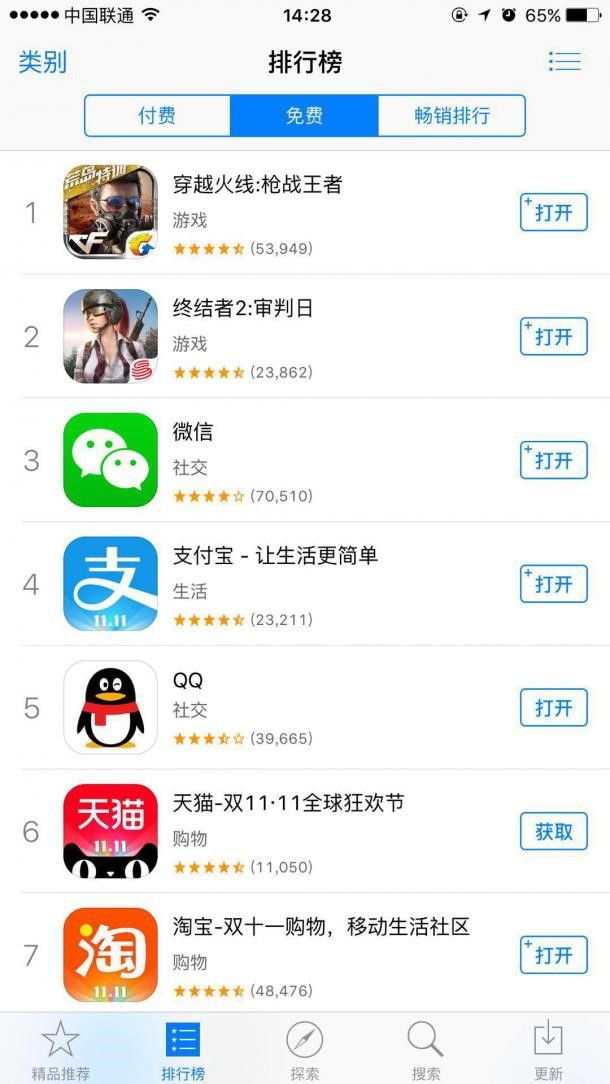Viewport: 610px width, 1084px height.
Task: Tap 打开 next to 支付宝
Action: (x=553, y=584)
